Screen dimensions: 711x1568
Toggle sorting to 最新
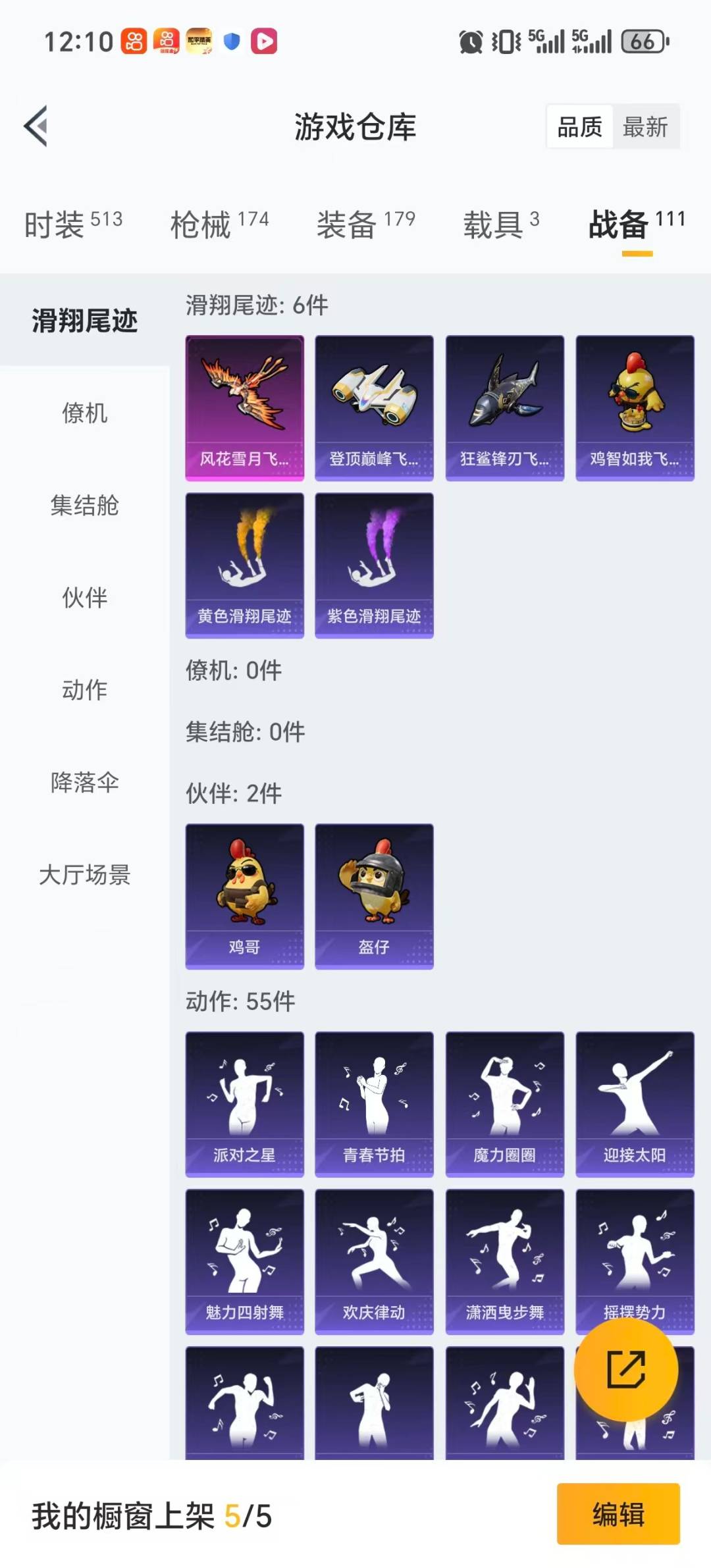[x=646, y=127]
